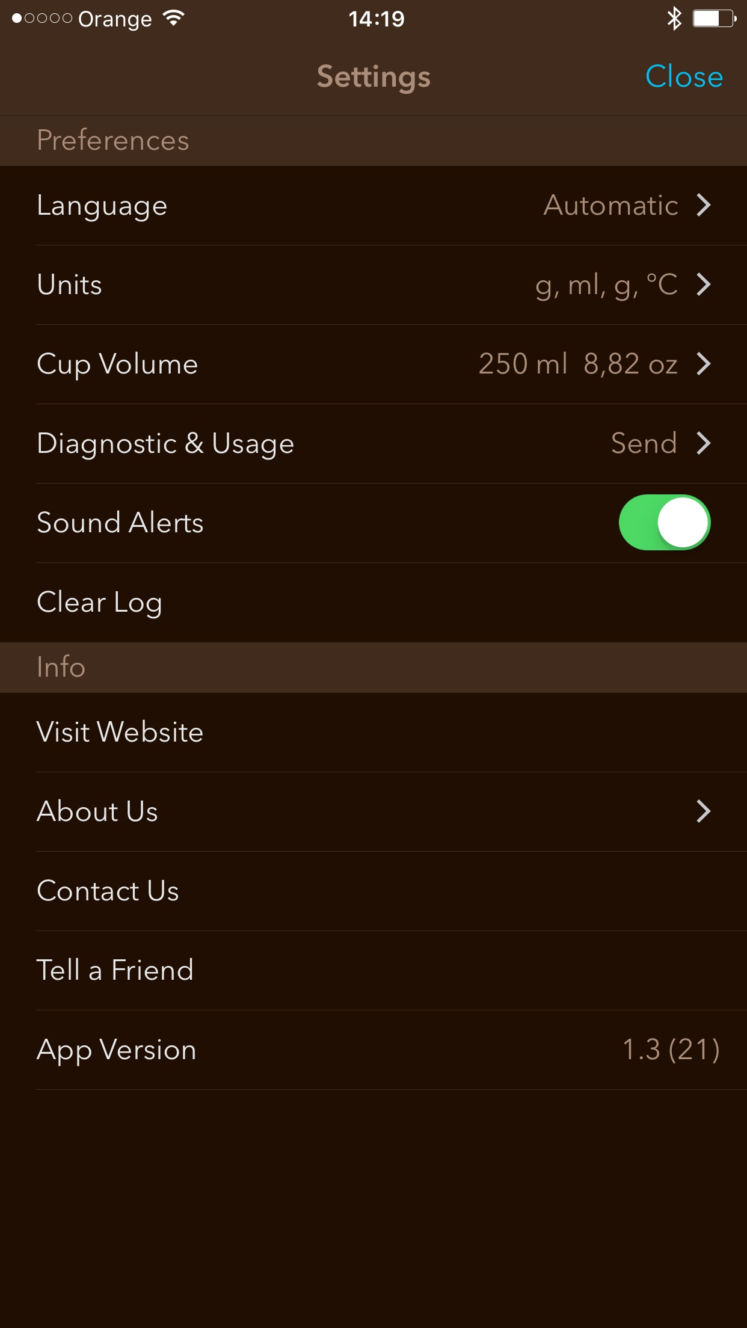Screen dimensions: 747x1328
Task: Select Visit Website
Action: click(373, 732)
